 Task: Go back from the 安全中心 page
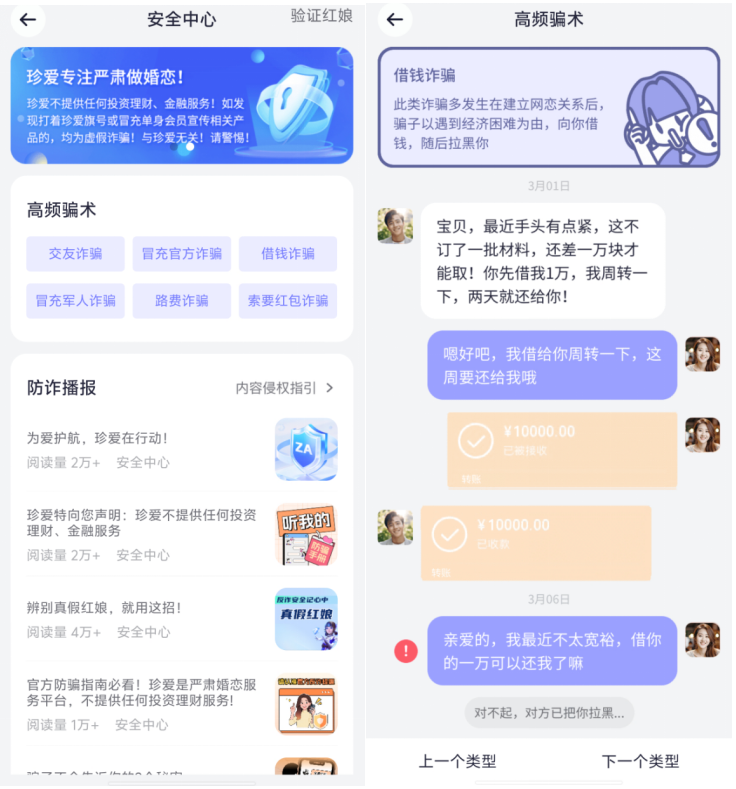click(x=28, y=19)
